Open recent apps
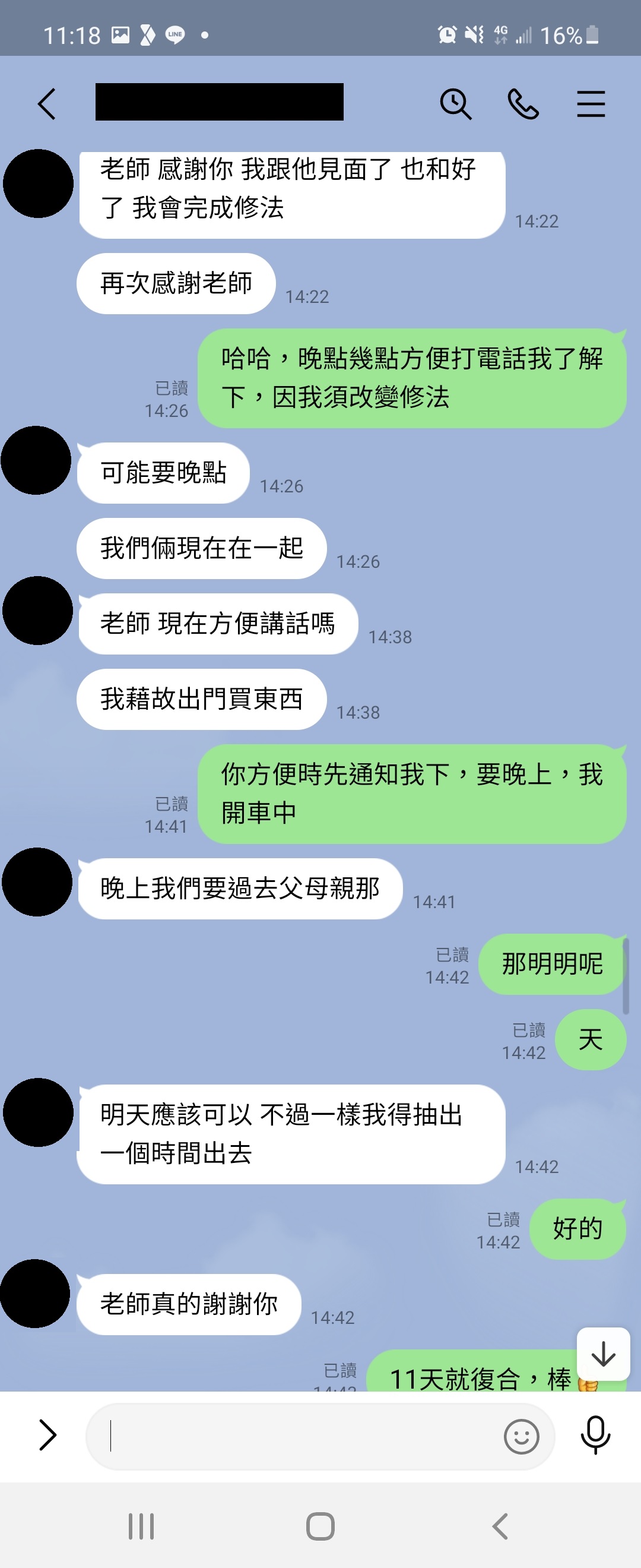This screenshot has height=1568, width=641. coord(141,1526)
